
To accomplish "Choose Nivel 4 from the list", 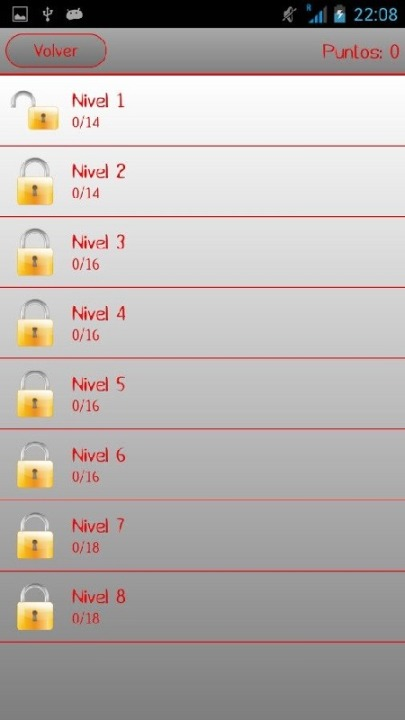I will tap(202, 323).
